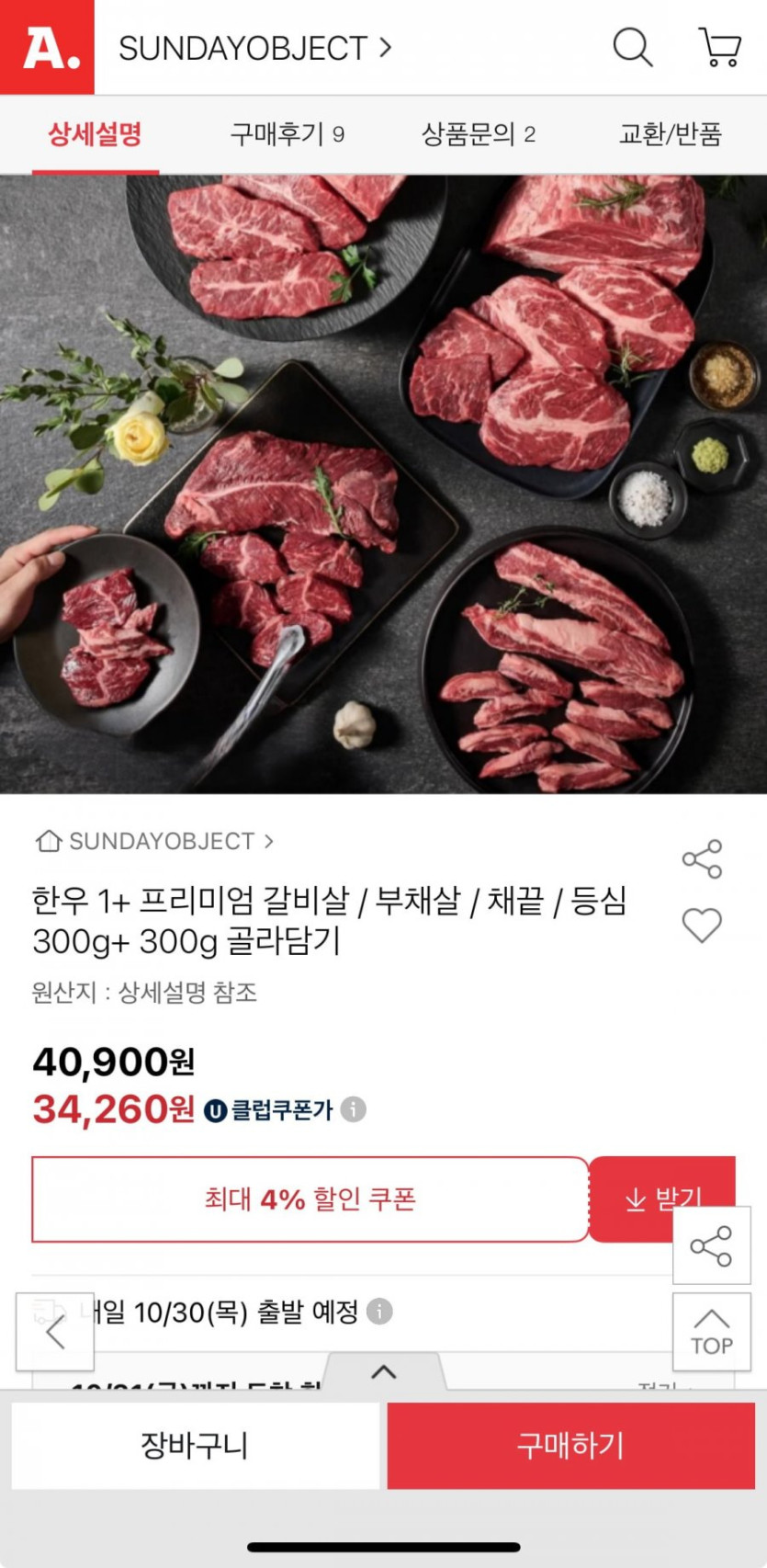Open the 교환/반품 tab

(670, 135)
